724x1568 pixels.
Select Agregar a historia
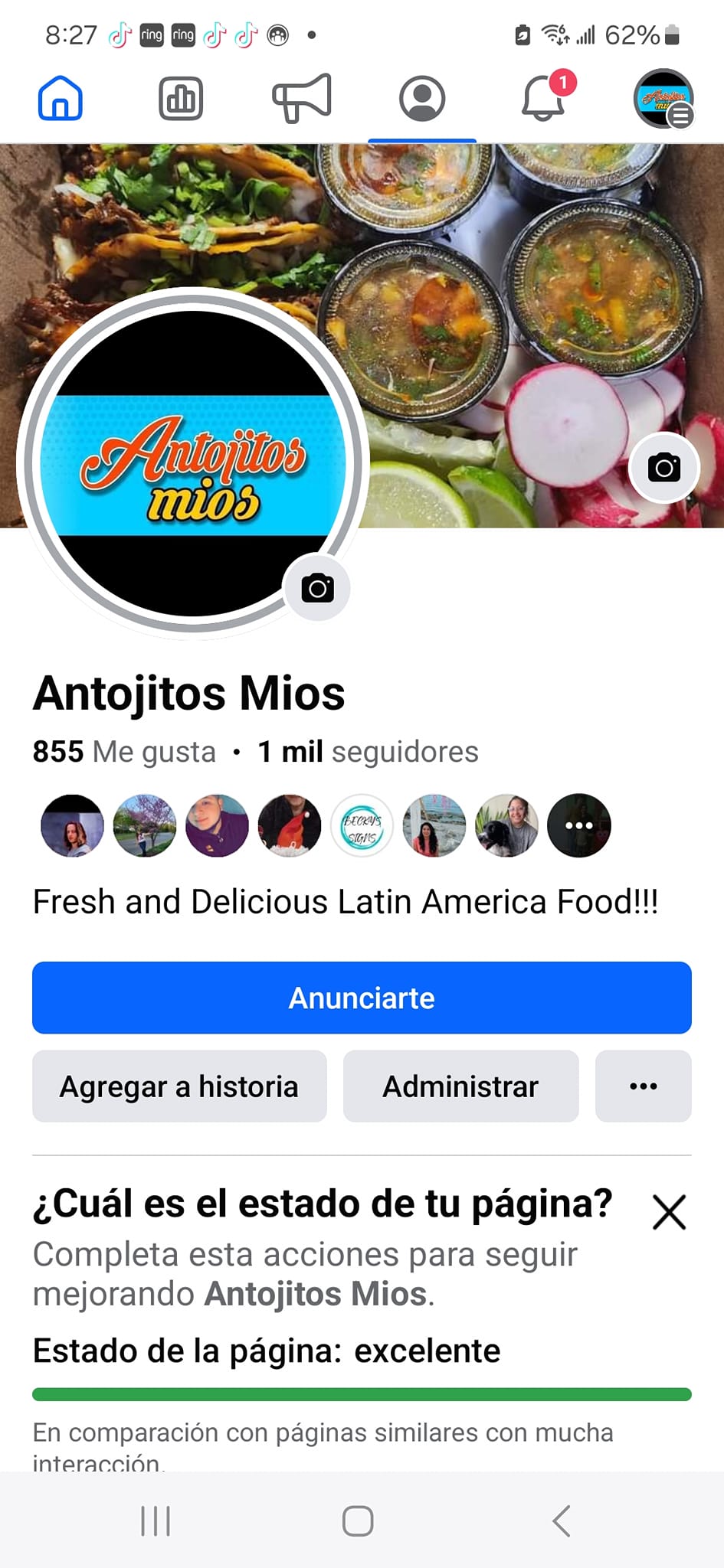click(179, 1086)
